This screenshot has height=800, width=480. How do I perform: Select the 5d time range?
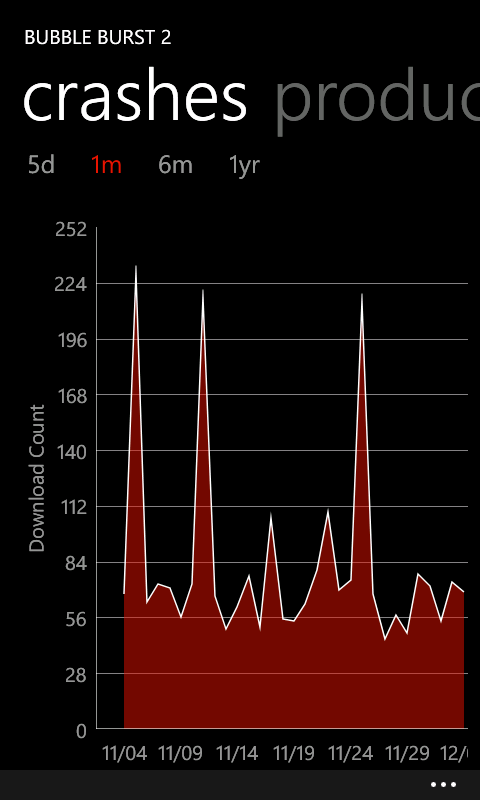coord(41,165)
